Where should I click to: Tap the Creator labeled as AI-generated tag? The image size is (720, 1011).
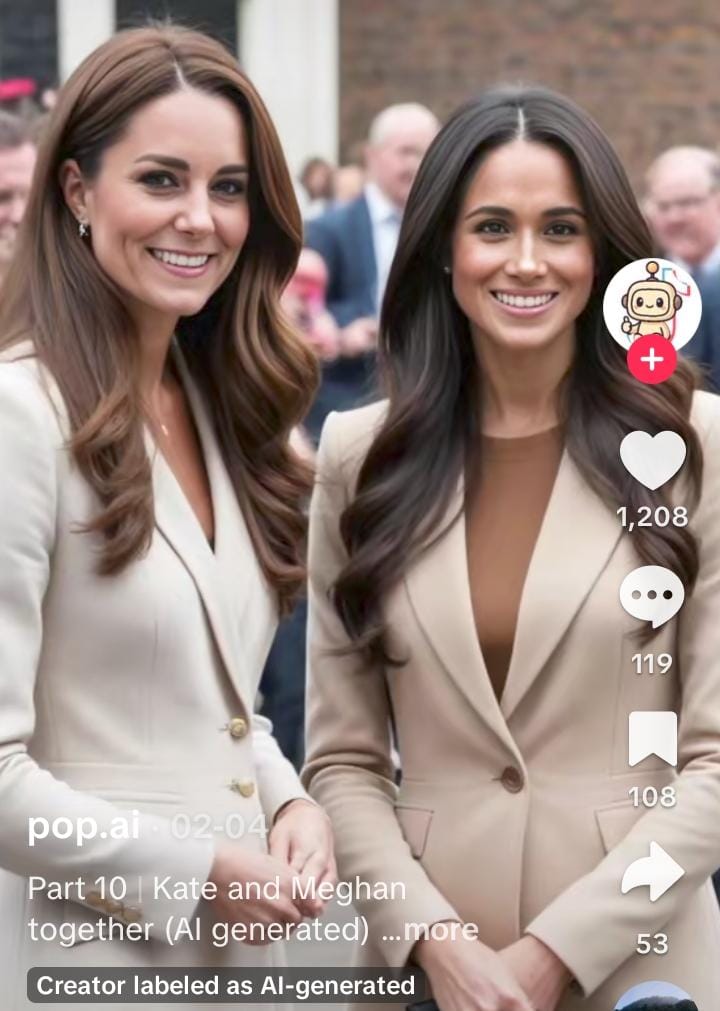click(x=226, y=986)
